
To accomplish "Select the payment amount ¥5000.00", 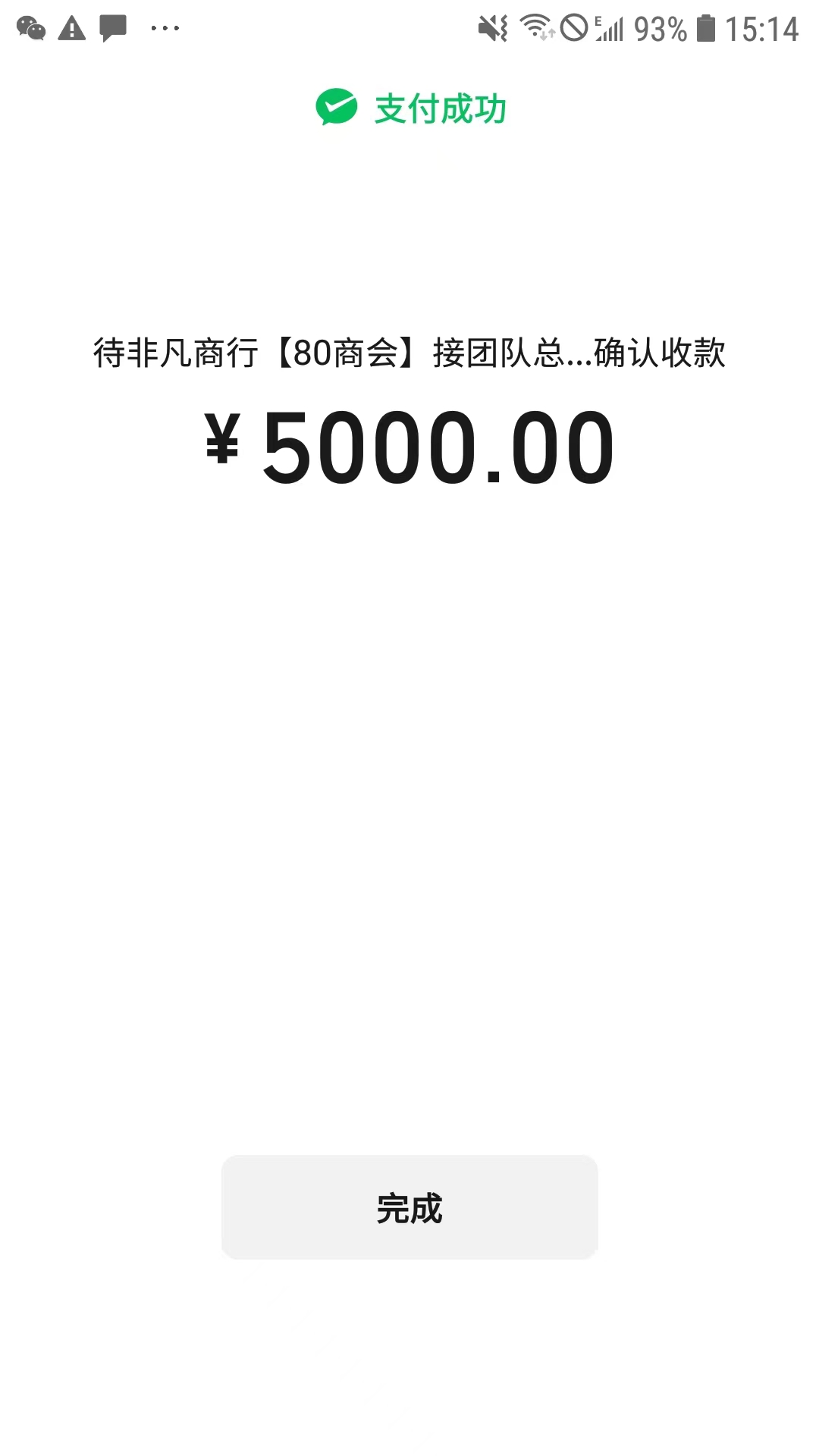I will tap(409, 447).
